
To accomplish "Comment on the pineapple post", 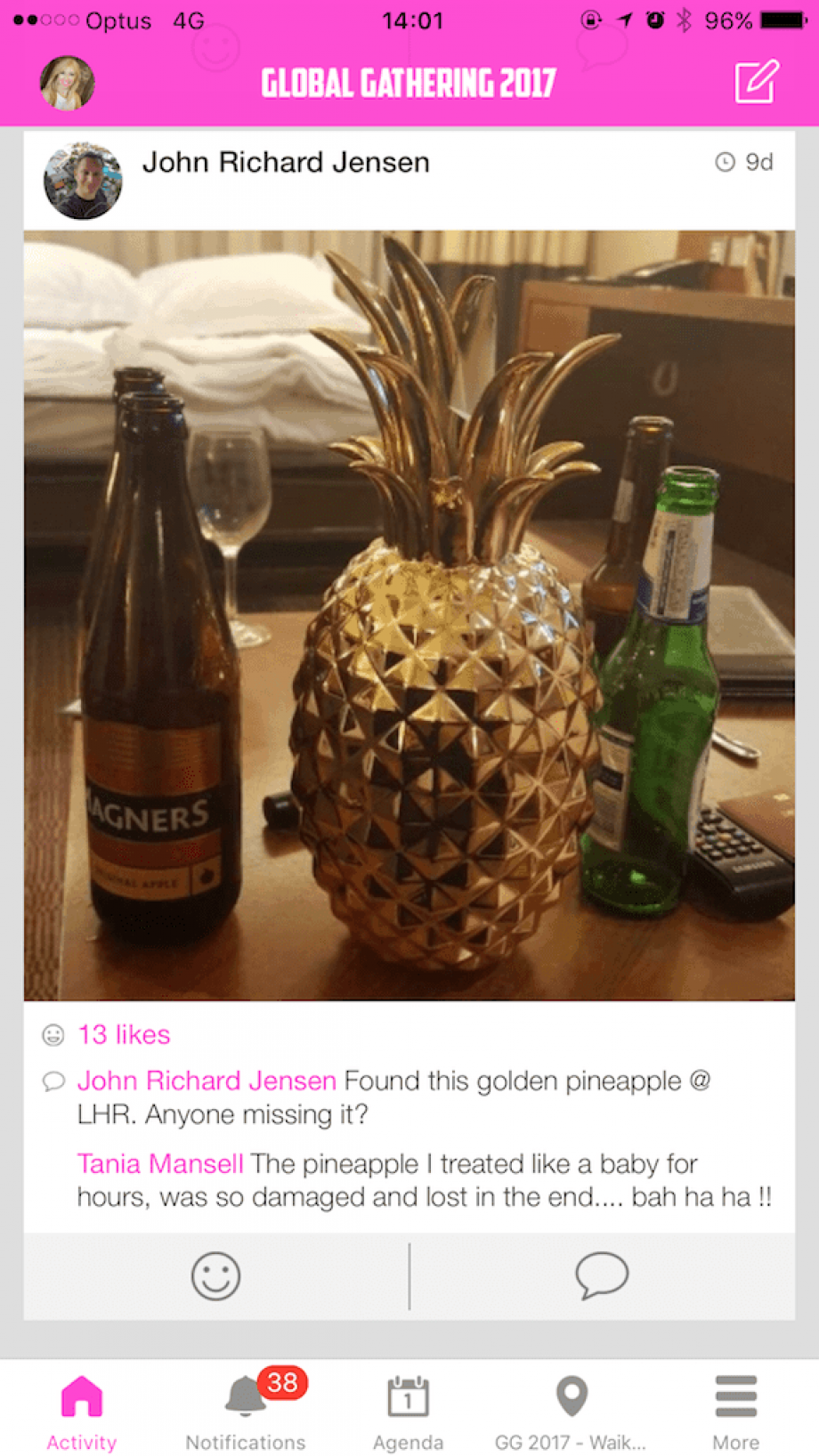I will (602, 1276).
